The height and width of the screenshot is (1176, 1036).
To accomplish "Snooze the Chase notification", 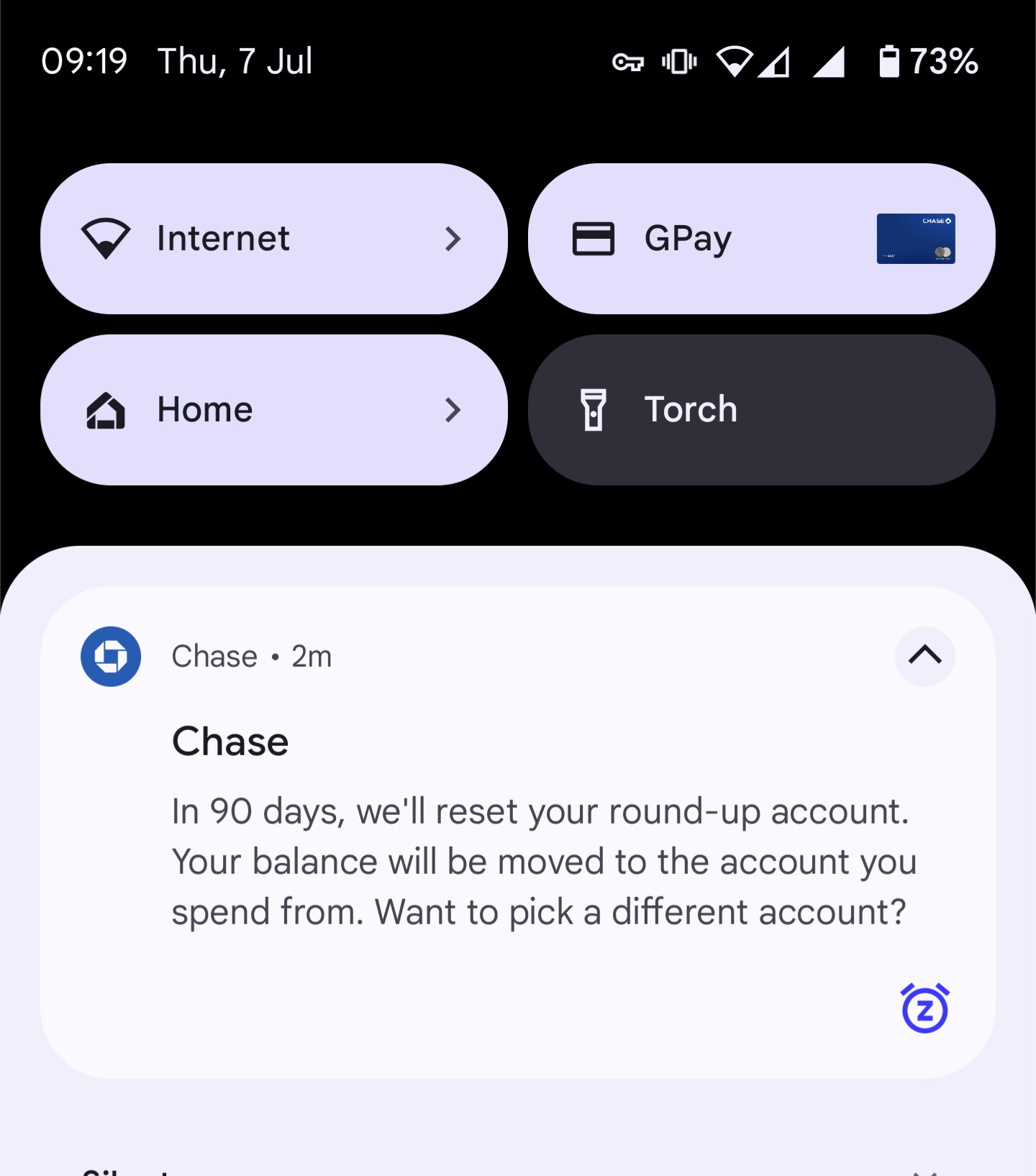I will (x=924, y=1008).
